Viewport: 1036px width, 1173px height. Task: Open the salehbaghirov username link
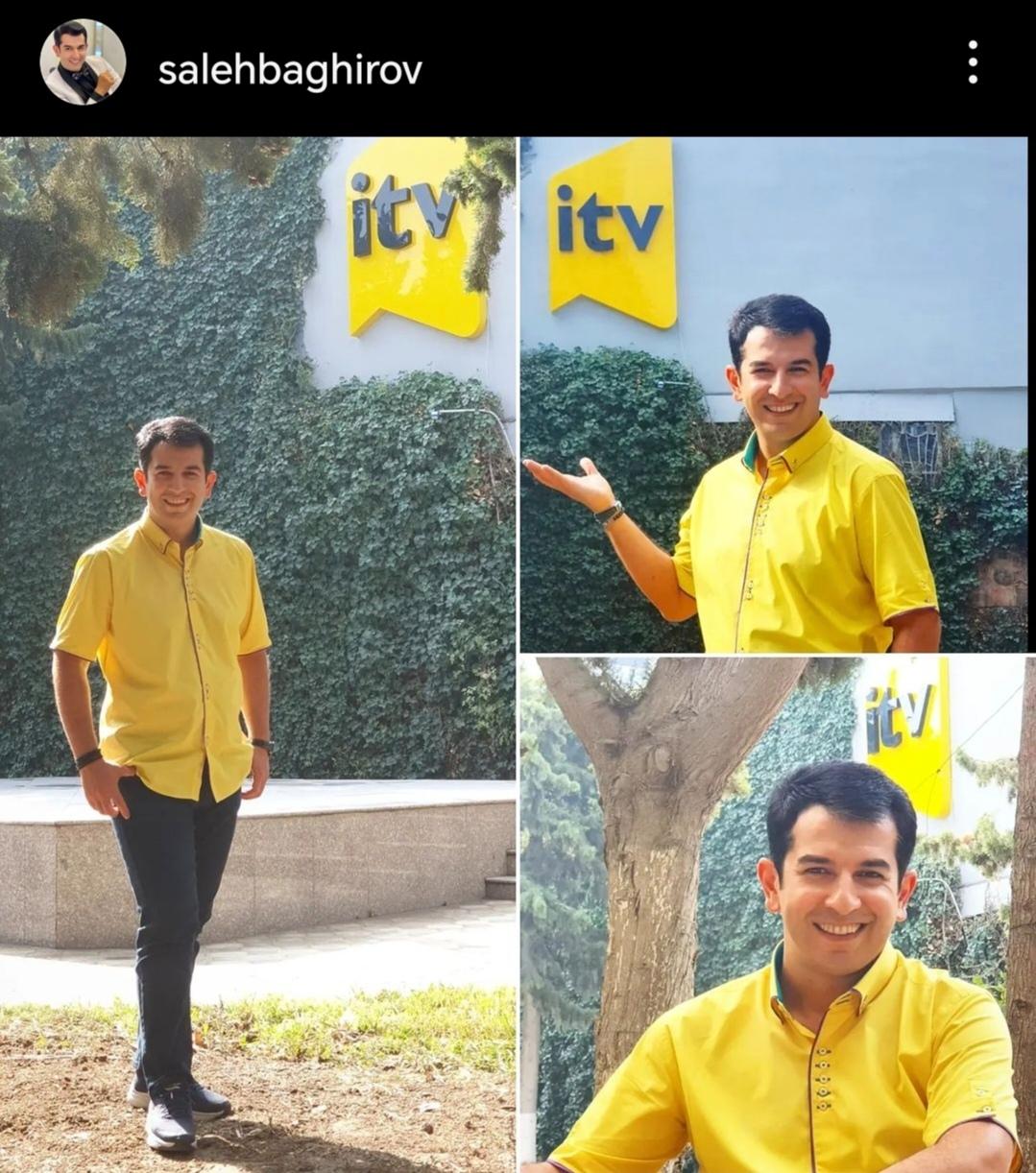[289, 69]
